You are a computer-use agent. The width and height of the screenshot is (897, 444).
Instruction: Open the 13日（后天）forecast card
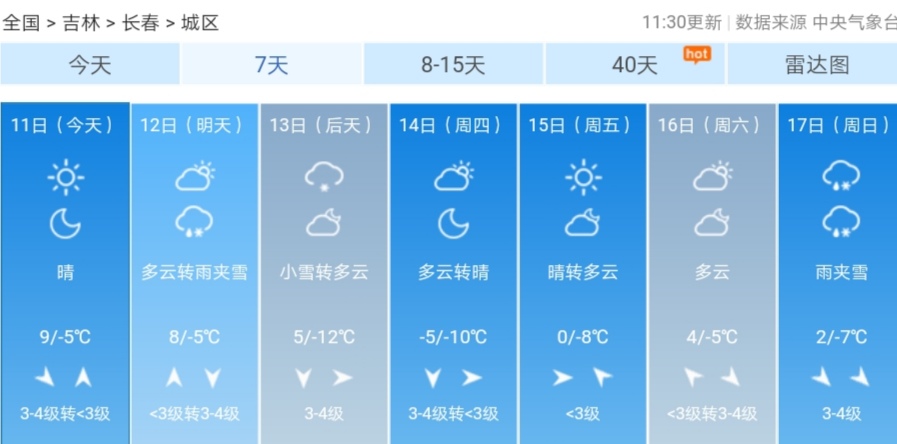coord(323,270)
